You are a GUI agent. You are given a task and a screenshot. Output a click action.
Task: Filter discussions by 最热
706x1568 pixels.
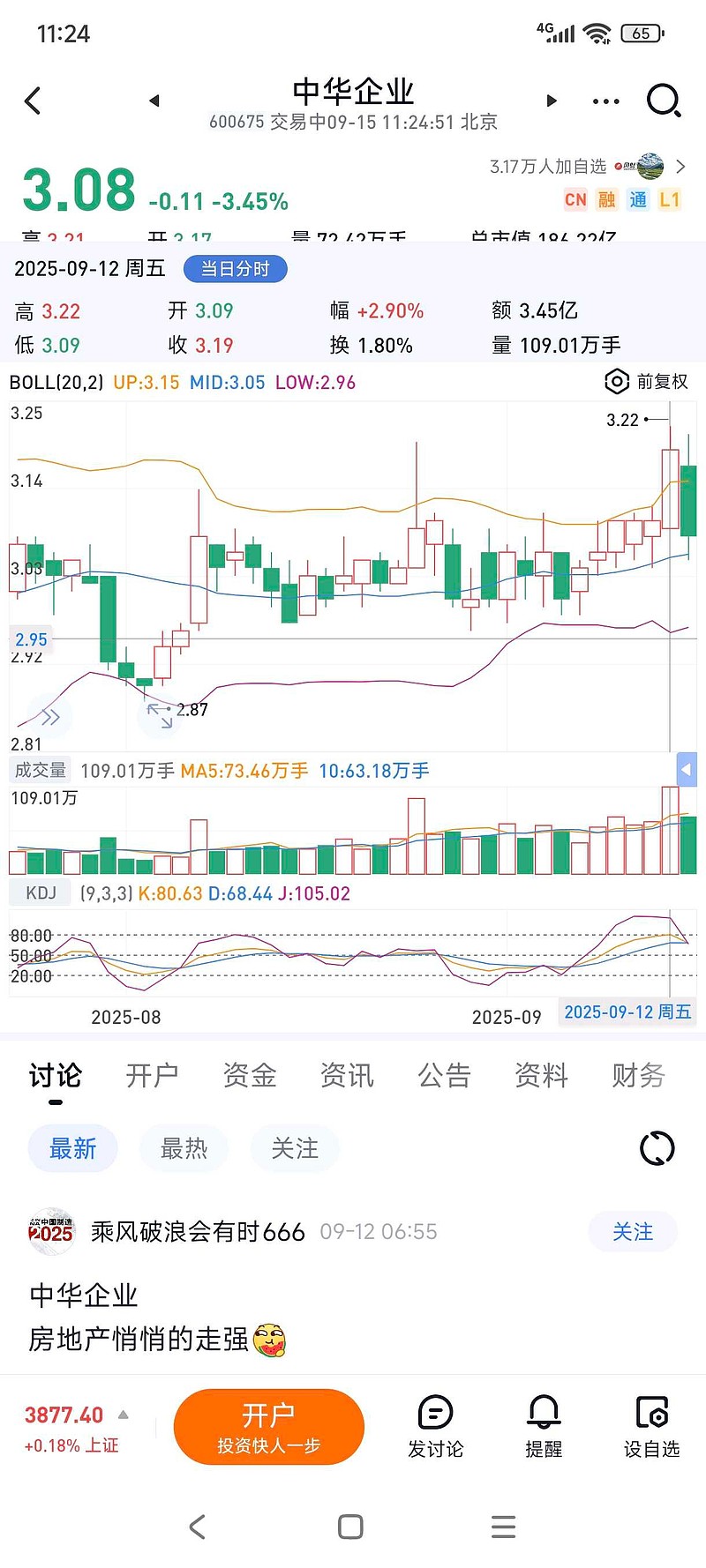point(184,1148)
